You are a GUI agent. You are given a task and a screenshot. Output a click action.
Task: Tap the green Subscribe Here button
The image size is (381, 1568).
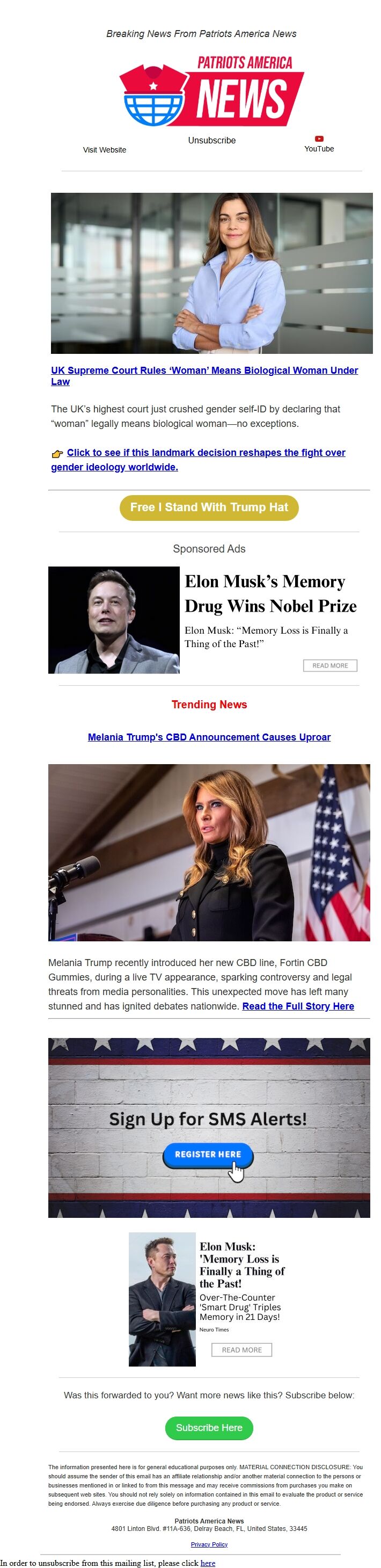209,1427
